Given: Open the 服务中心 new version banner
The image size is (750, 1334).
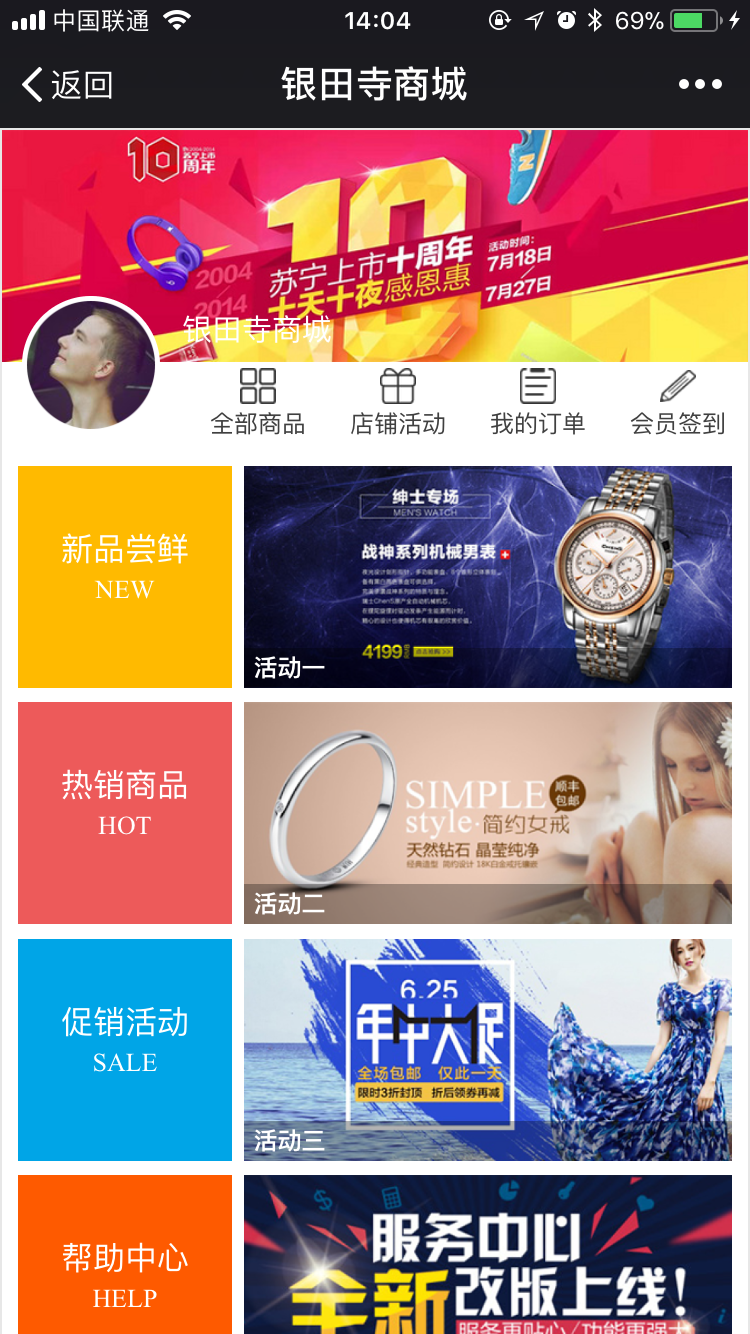Looking at the screenshot, I should (x=488, y=1258).
